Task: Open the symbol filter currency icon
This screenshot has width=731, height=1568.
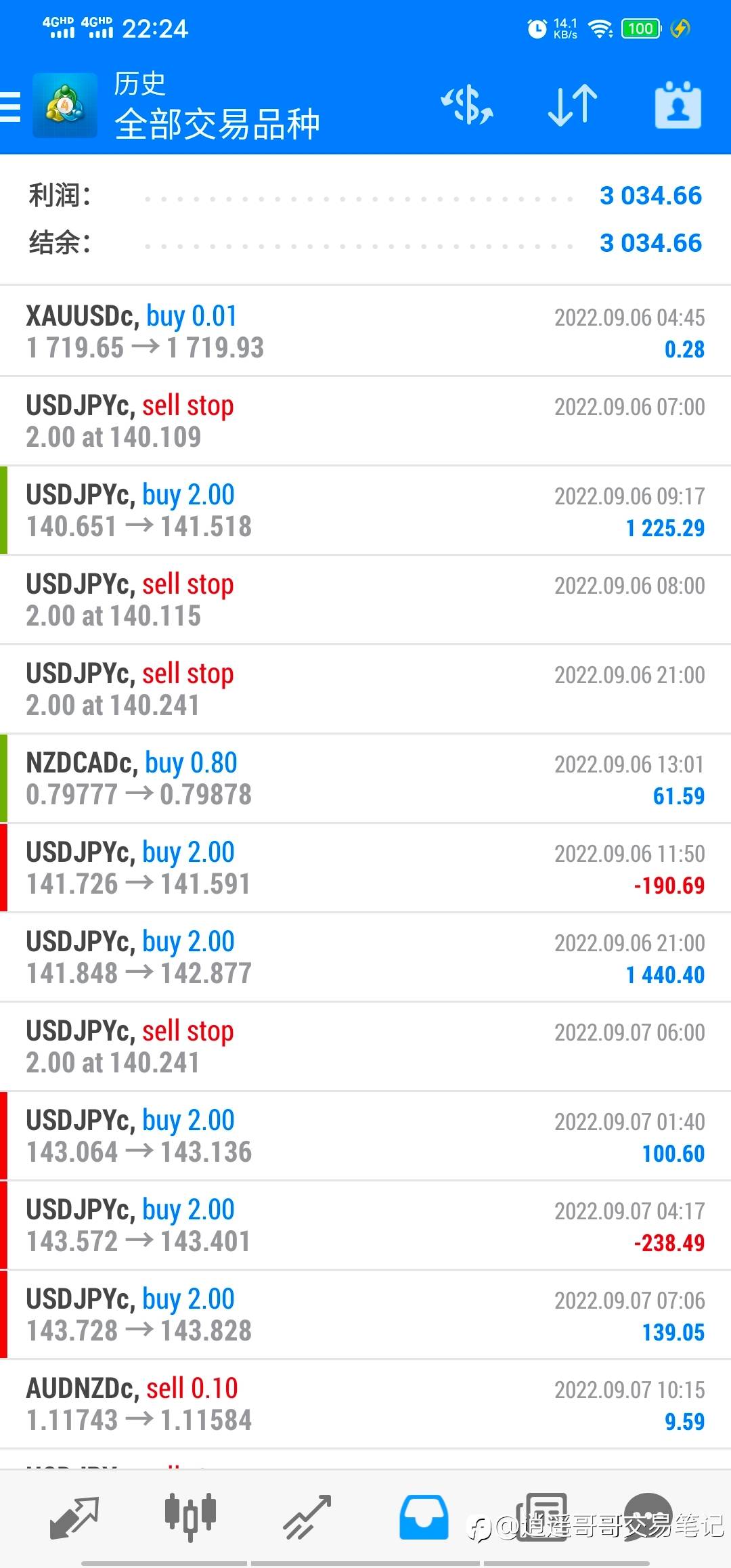Action: 467,106
